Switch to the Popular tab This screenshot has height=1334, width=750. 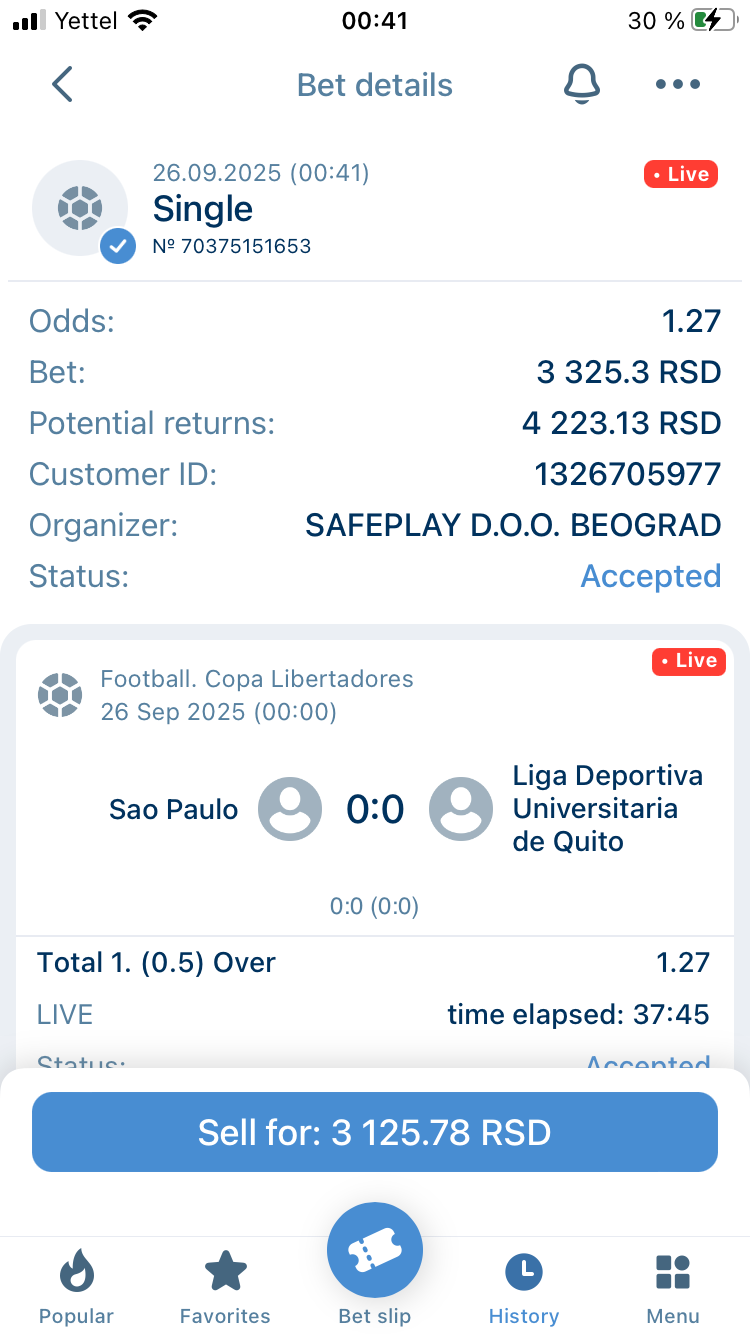click(x=76, y=1288)
